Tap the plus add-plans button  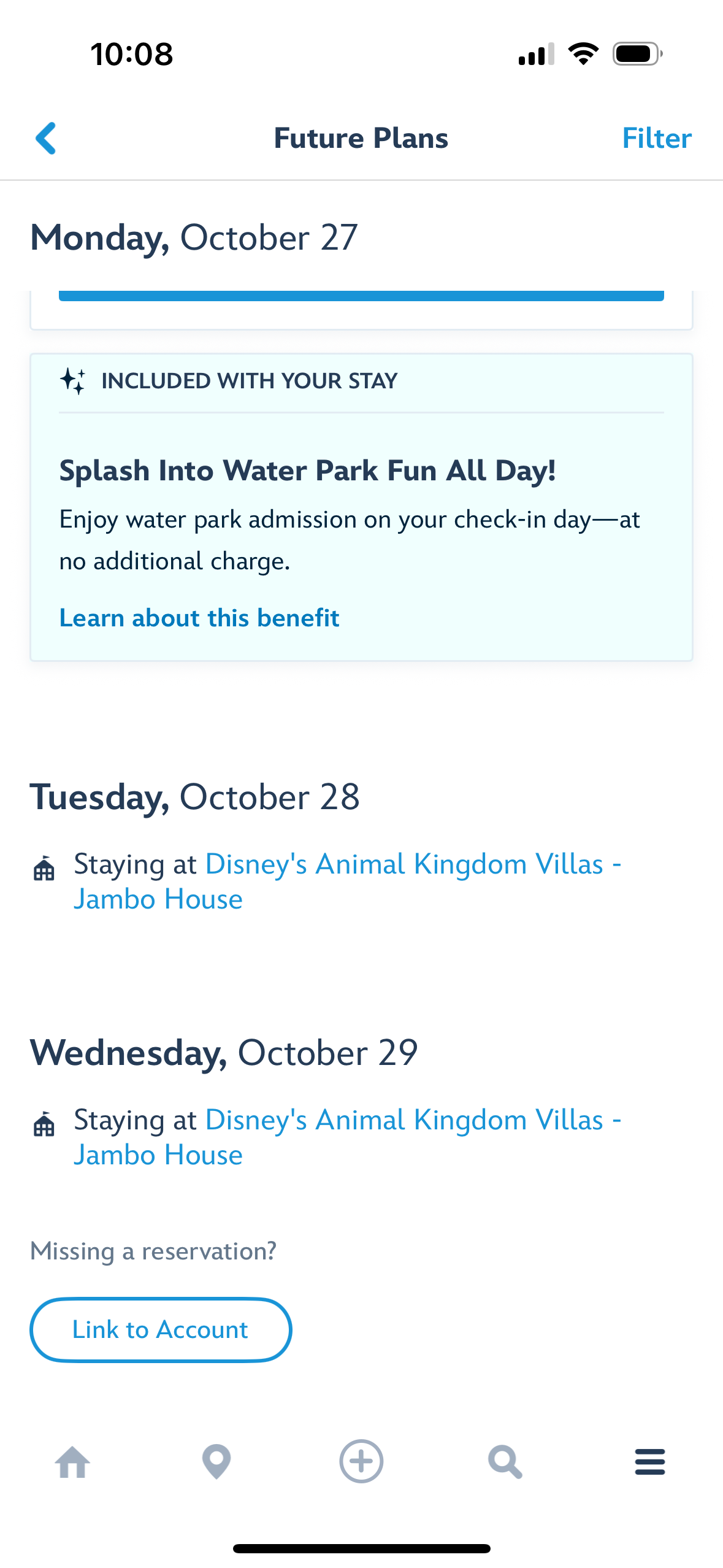361,1461
